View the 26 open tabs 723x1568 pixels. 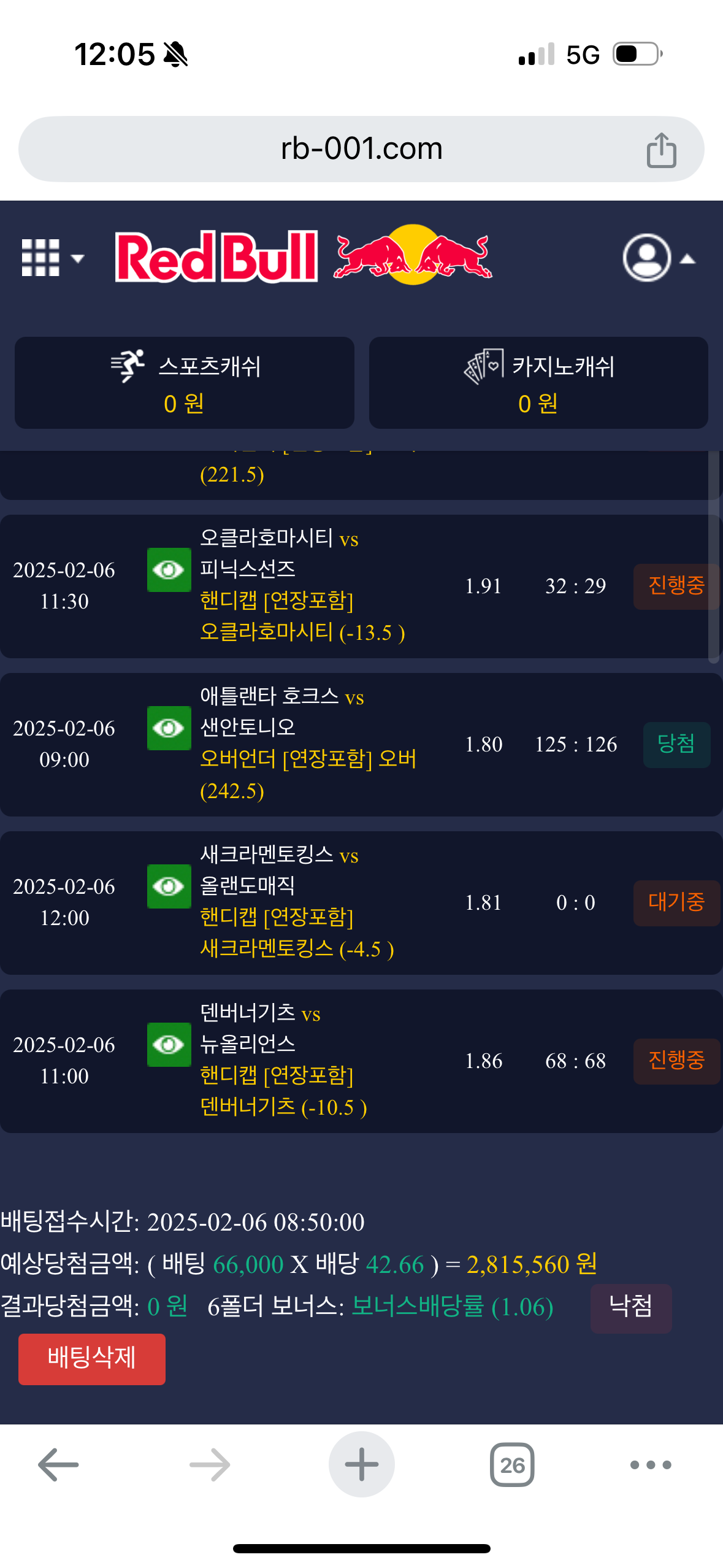pos(512,1465)
